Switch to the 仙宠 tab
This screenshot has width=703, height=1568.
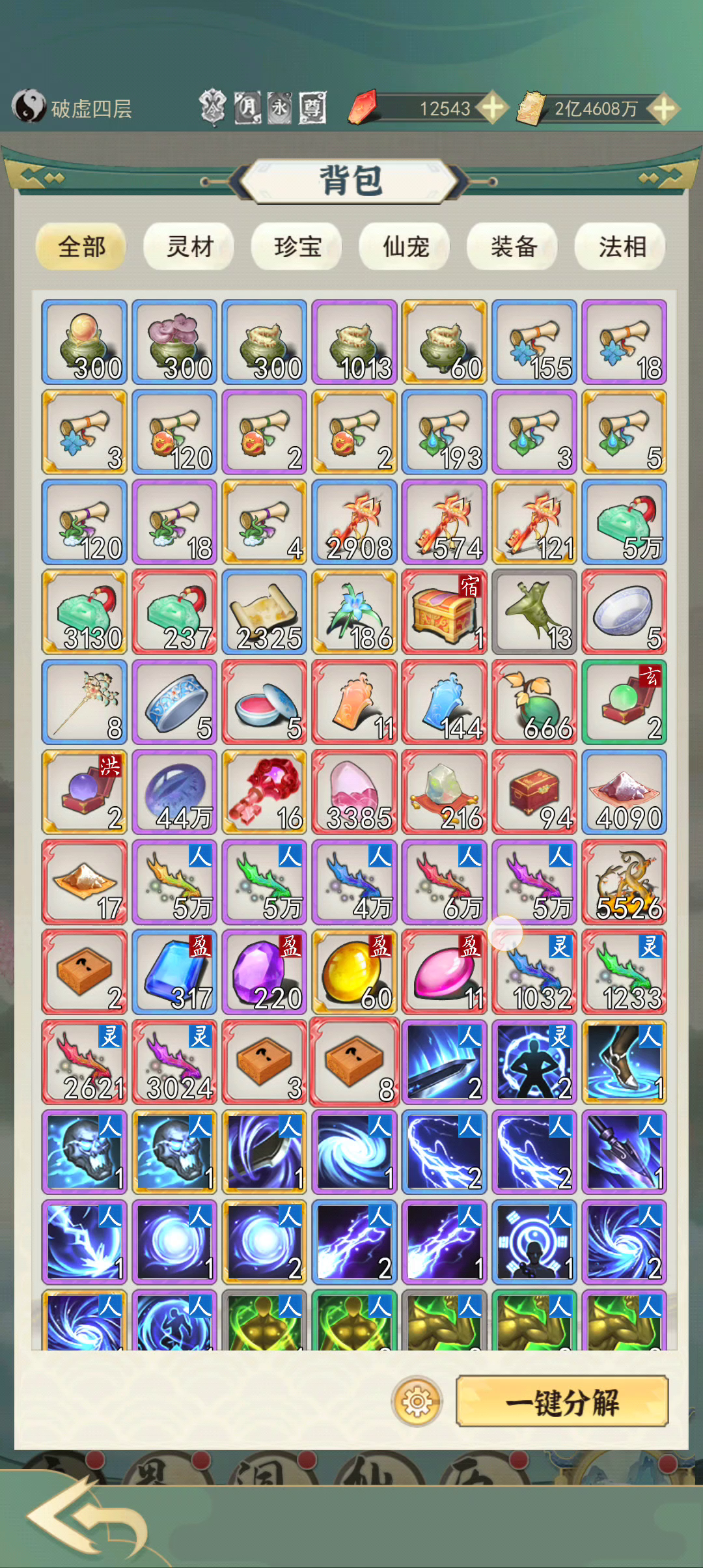pos(405,247)
